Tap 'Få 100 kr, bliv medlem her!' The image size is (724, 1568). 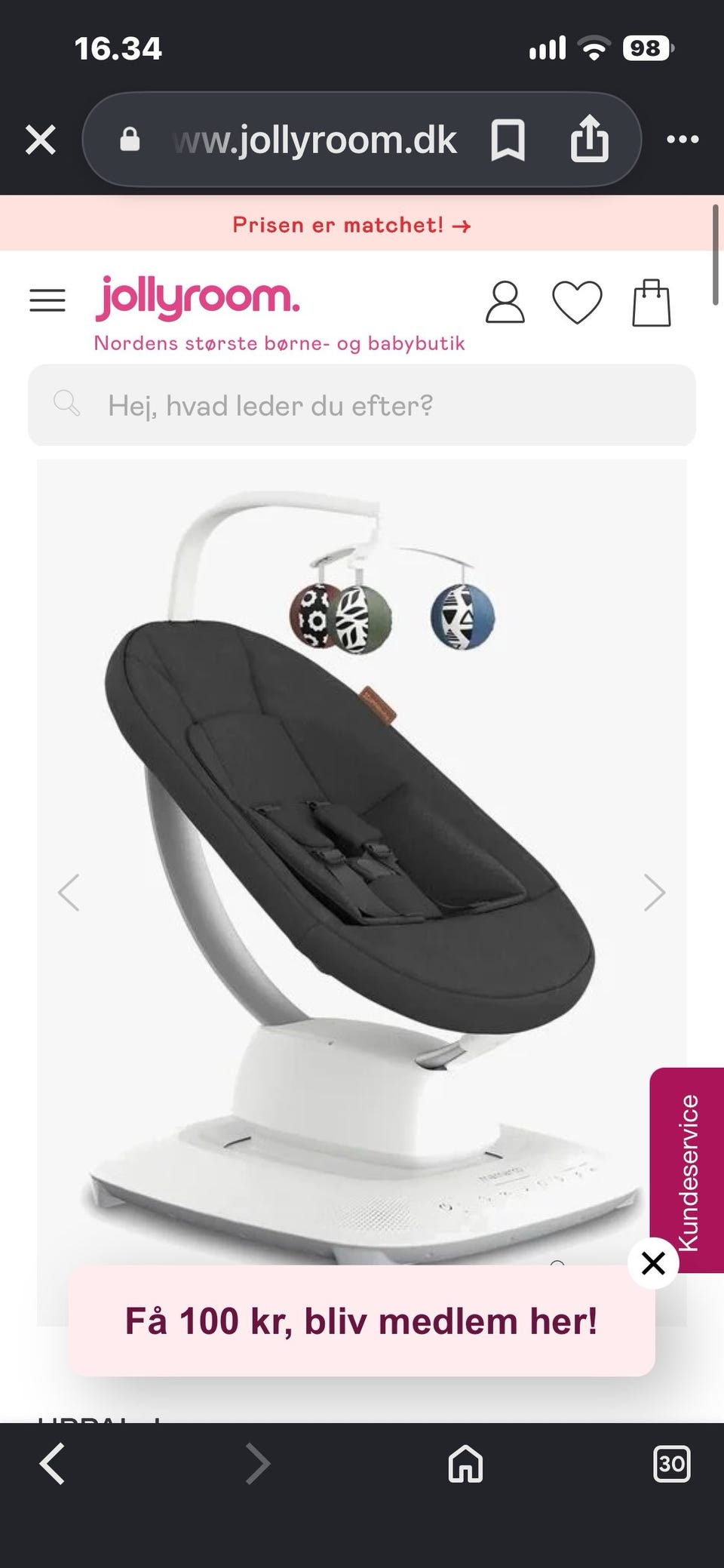tap(361, 1321)
